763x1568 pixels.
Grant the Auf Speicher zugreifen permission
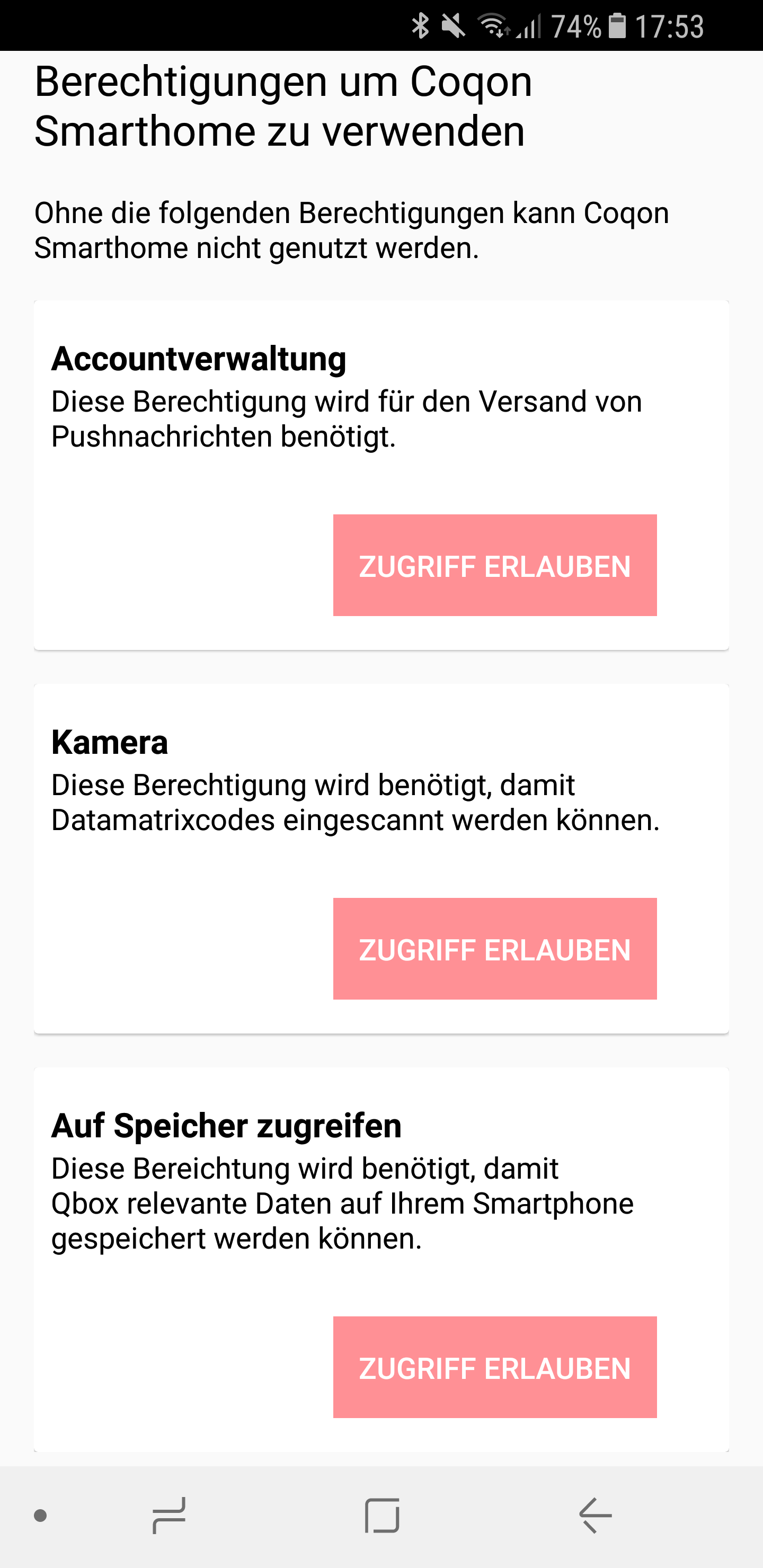point(494,1367)
